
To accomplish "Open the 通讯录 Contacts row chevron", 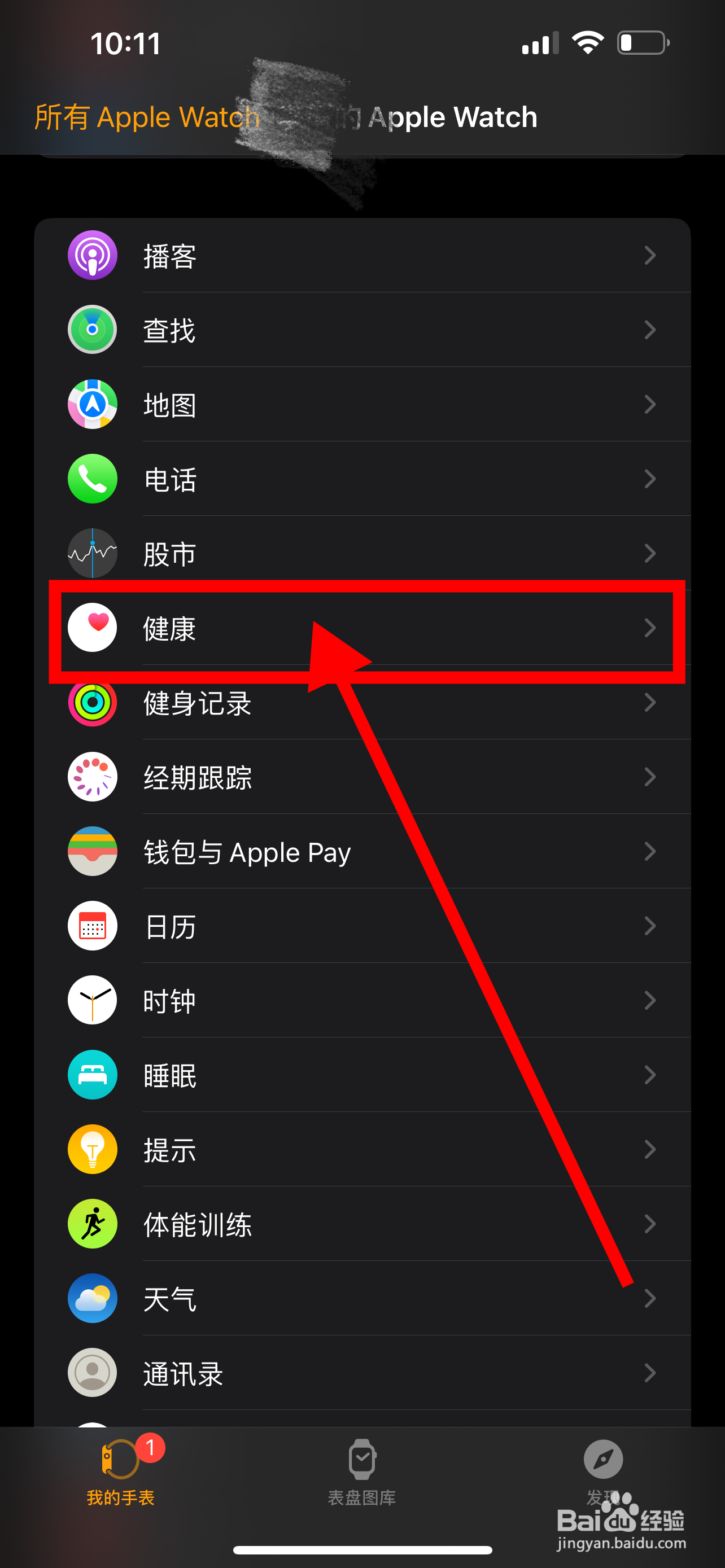I will point(649,1374).
